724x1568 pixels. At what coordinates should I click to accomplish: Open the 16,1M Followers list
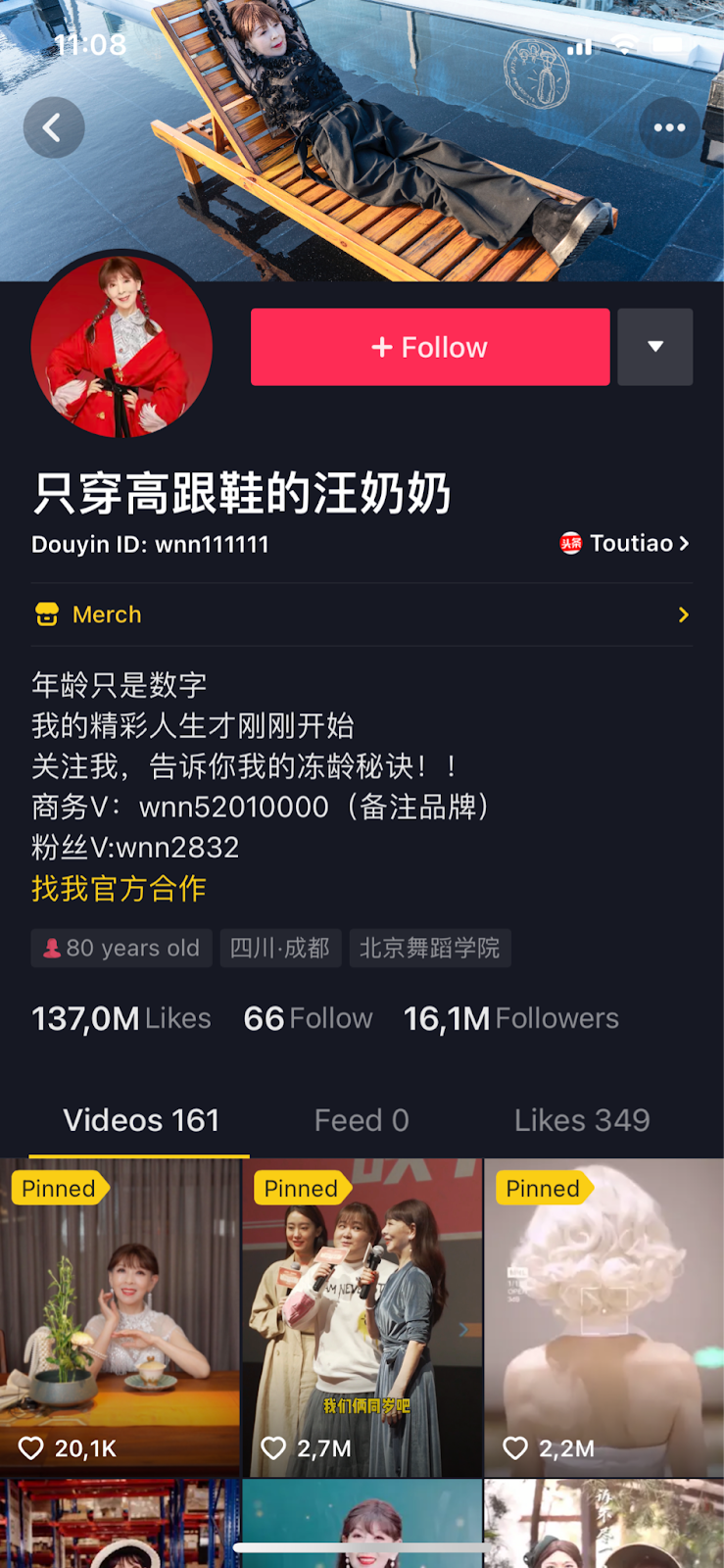click(510, 1018)
